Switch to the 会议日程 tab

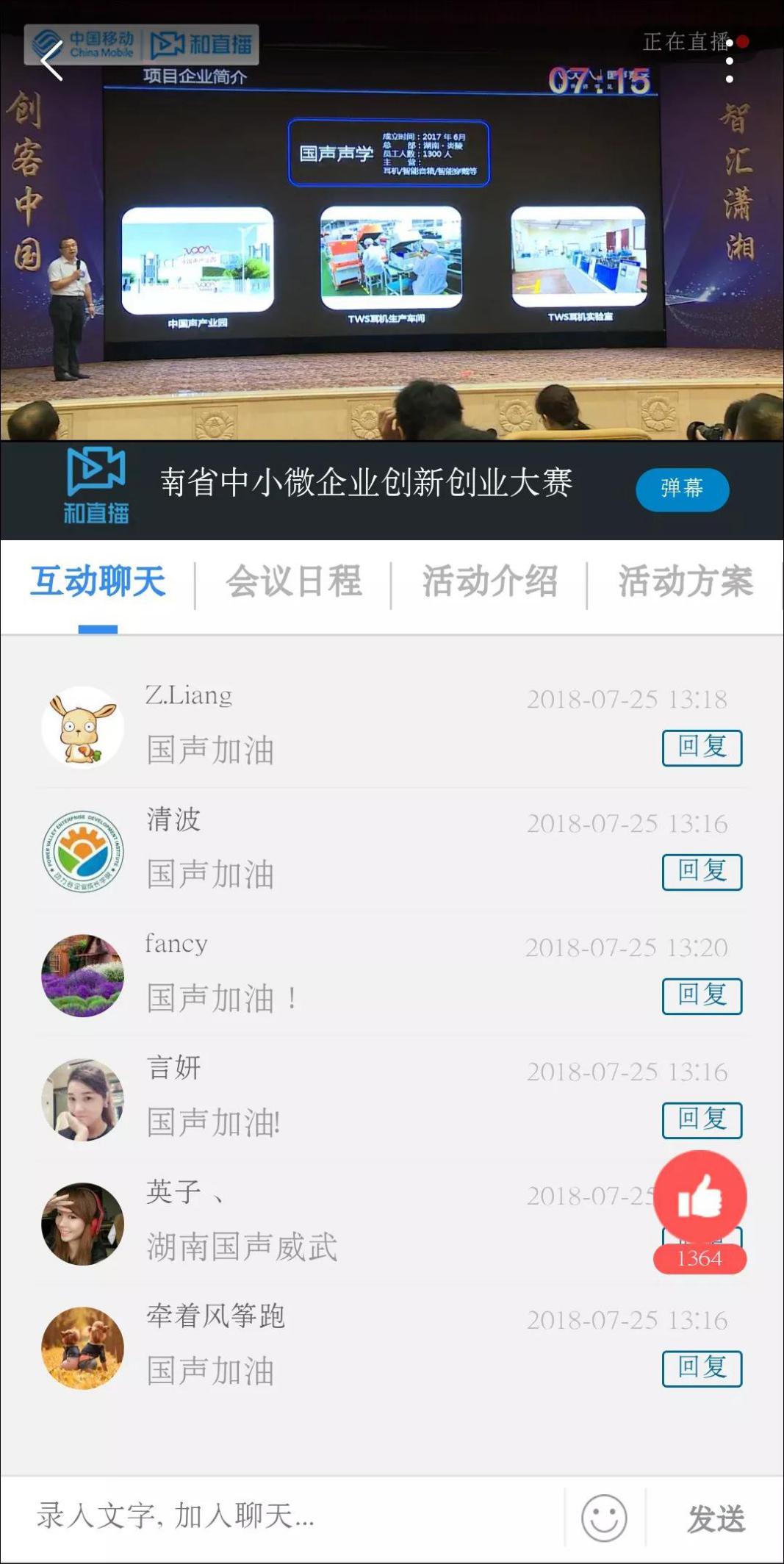tap(293, 582)
